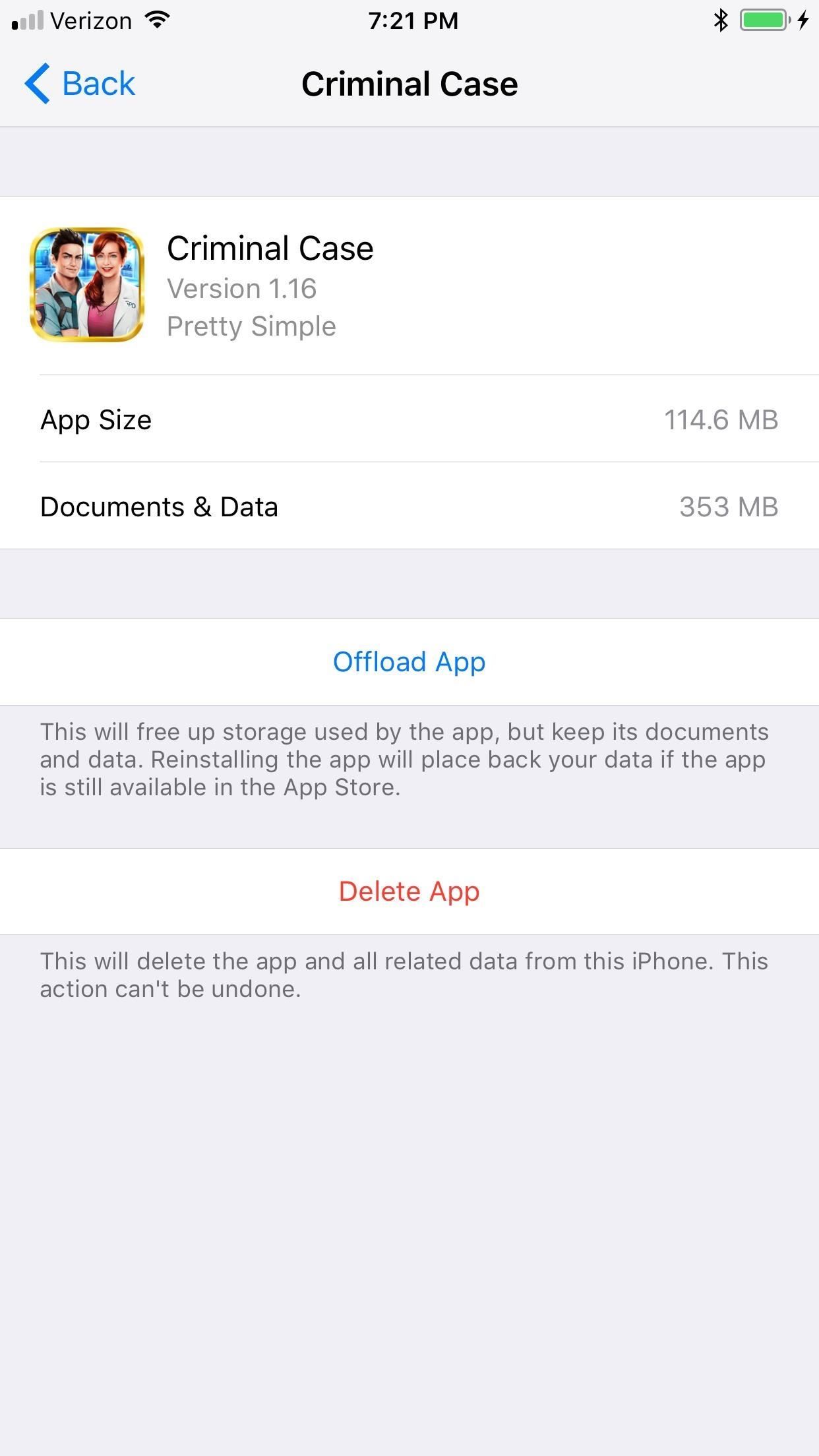Viewport: 819px width, 1456px height.
Task: Select the Version 1.16 label
Action: click(x=241, y=288)
